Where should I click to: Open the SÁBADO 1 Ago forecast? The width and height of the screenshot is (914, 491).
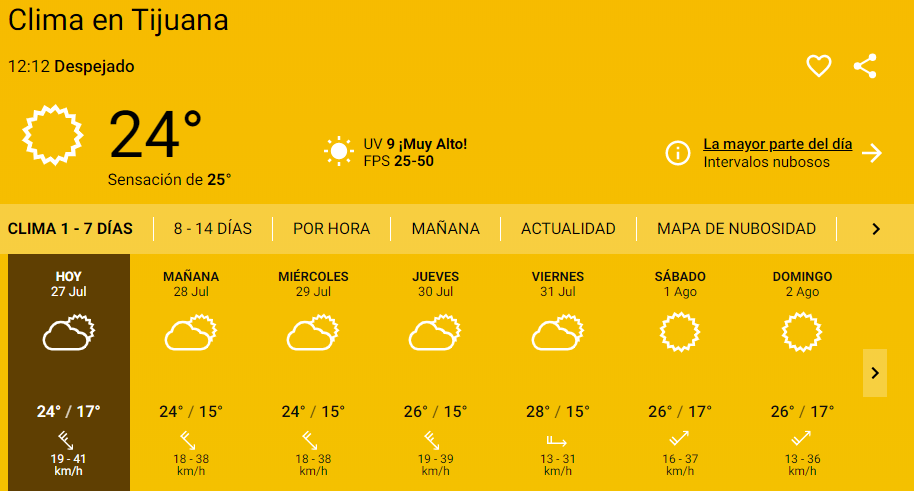680,372
